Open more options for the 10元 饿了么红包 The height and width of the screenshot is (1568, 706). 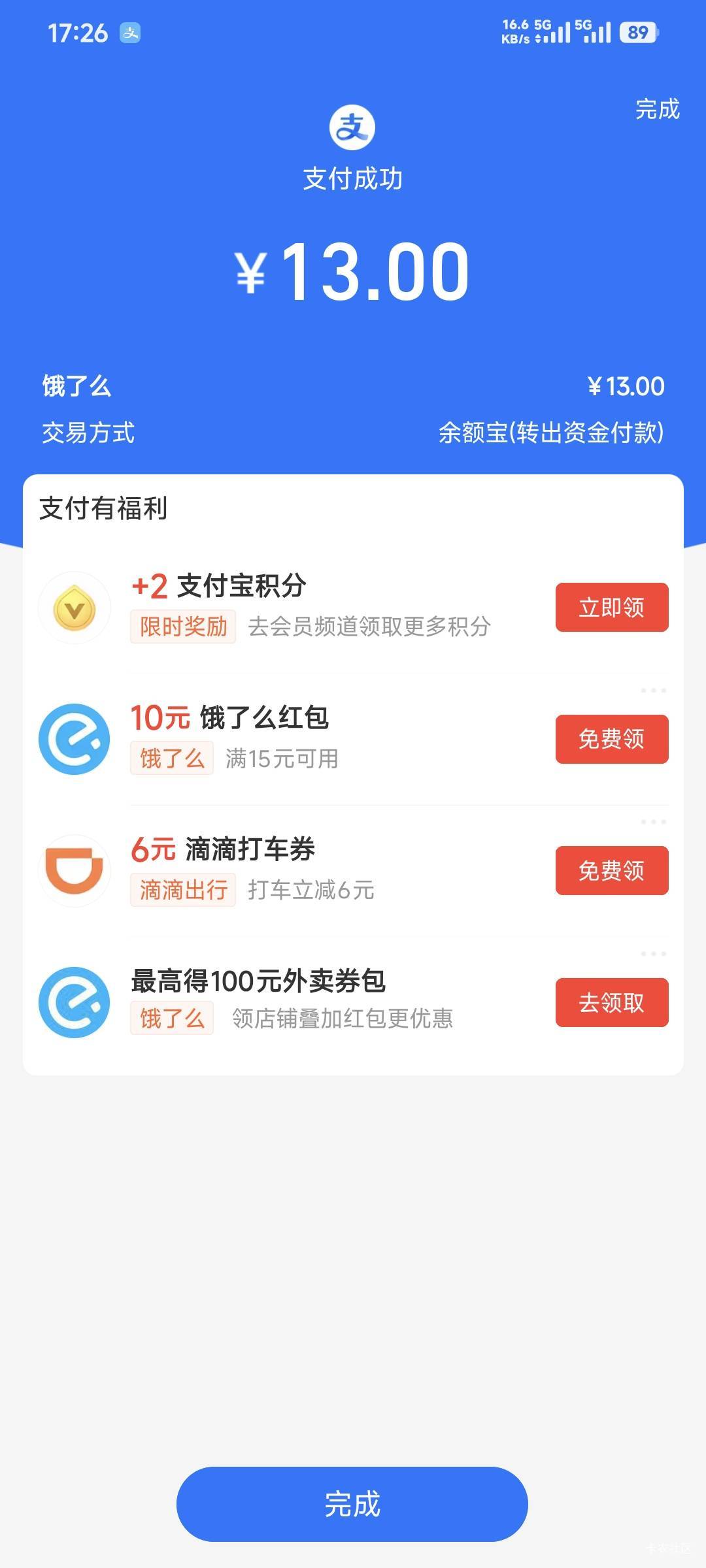point(653,691)
